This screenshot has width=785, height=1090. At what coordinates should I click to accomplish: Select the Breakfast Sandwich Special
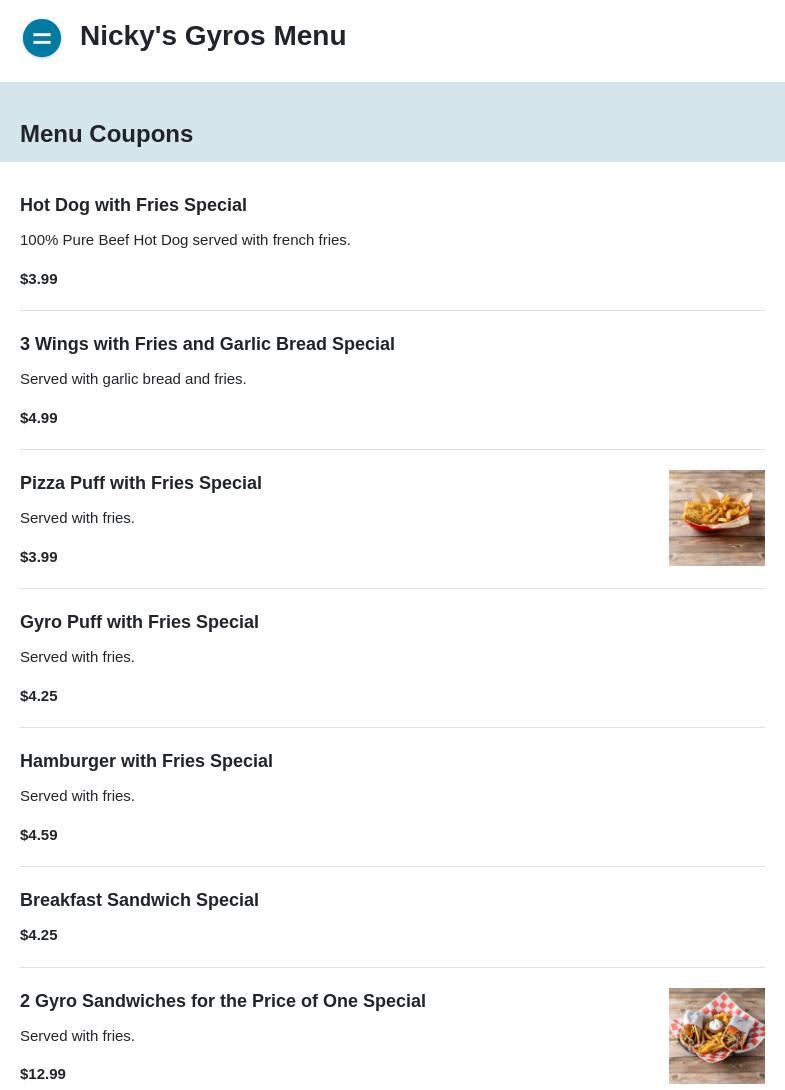(139, 900)
